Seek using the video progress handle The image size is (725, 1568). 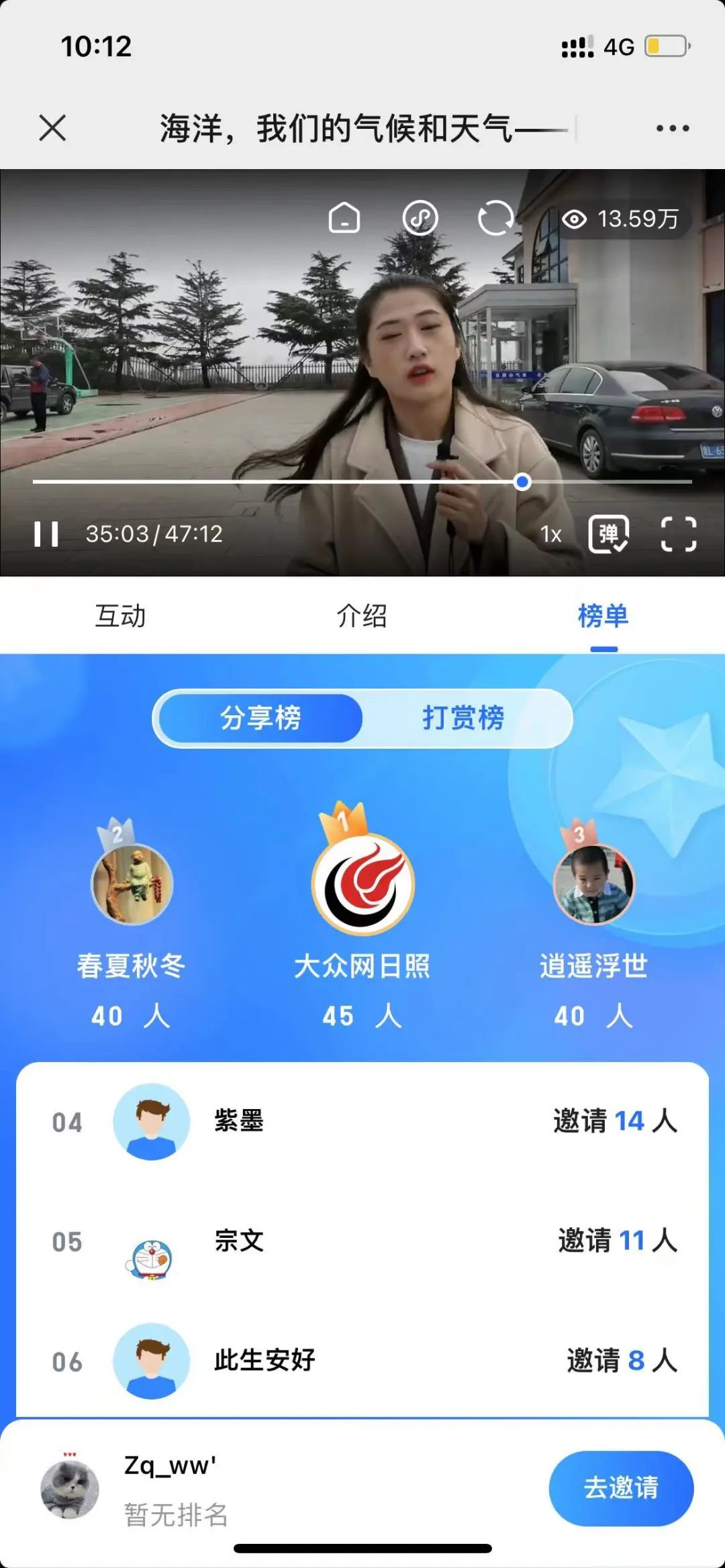(522, 482)
